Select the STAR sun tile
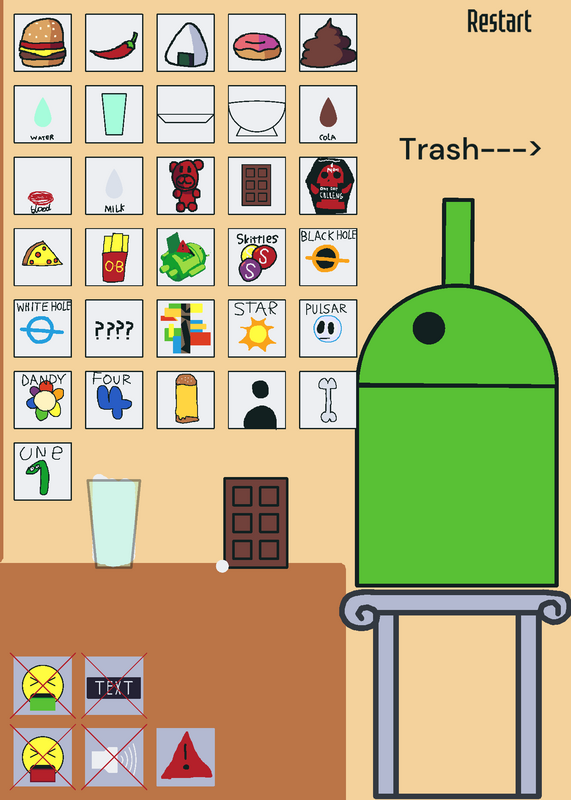Screen dimensions: 571x800 pyautogui.click(x=257, y=329)
